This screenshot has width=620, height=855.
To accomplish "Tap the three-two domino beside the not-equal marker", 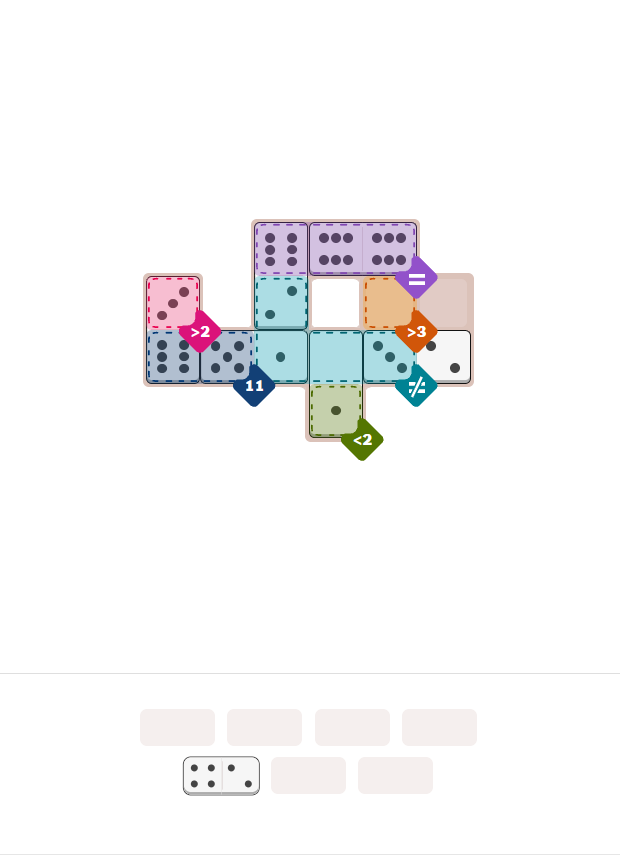I will (x=416, y=357).
